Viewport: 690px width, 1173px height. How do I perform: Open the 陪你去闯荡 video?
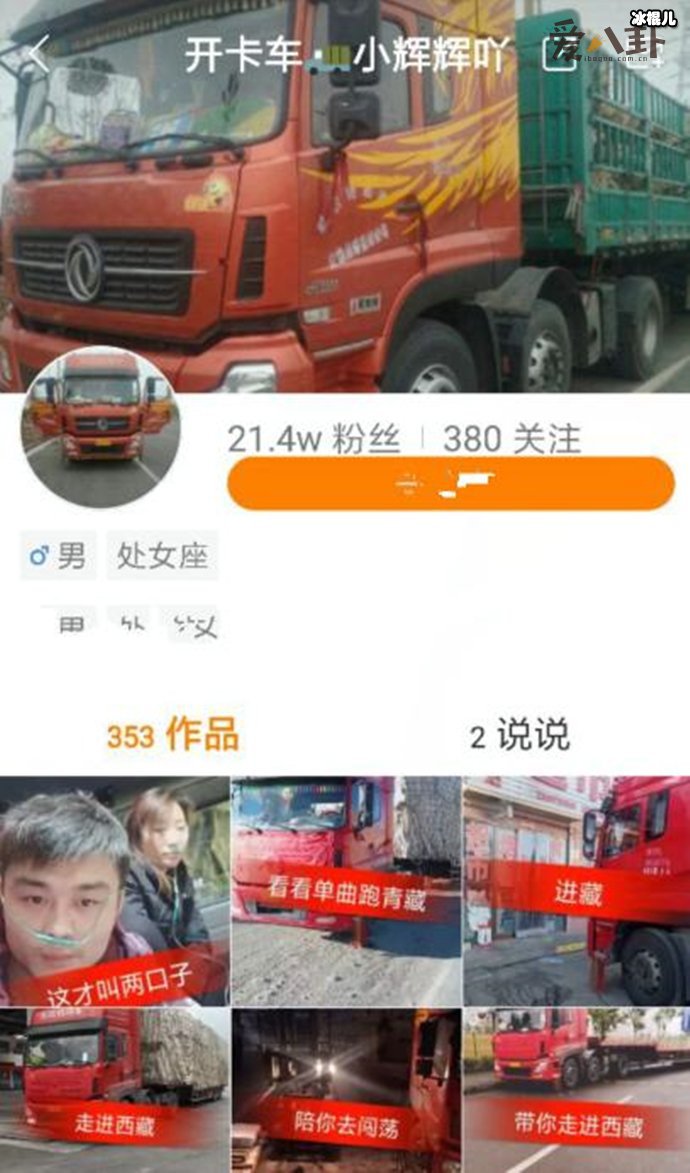tap(346, 1090)
